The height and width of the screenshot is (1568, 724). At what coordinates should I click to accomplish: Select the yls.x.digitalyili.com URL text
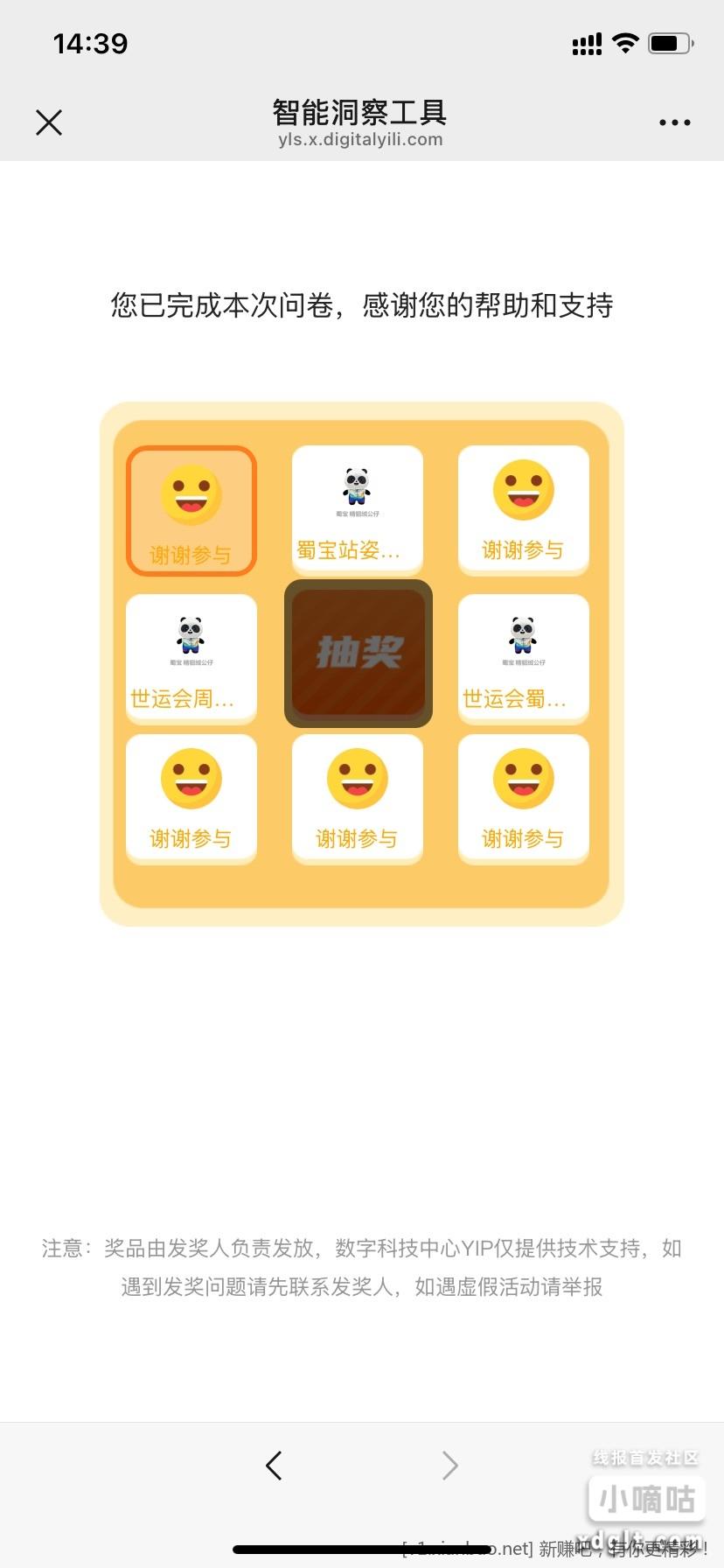(x=359, y=140)
